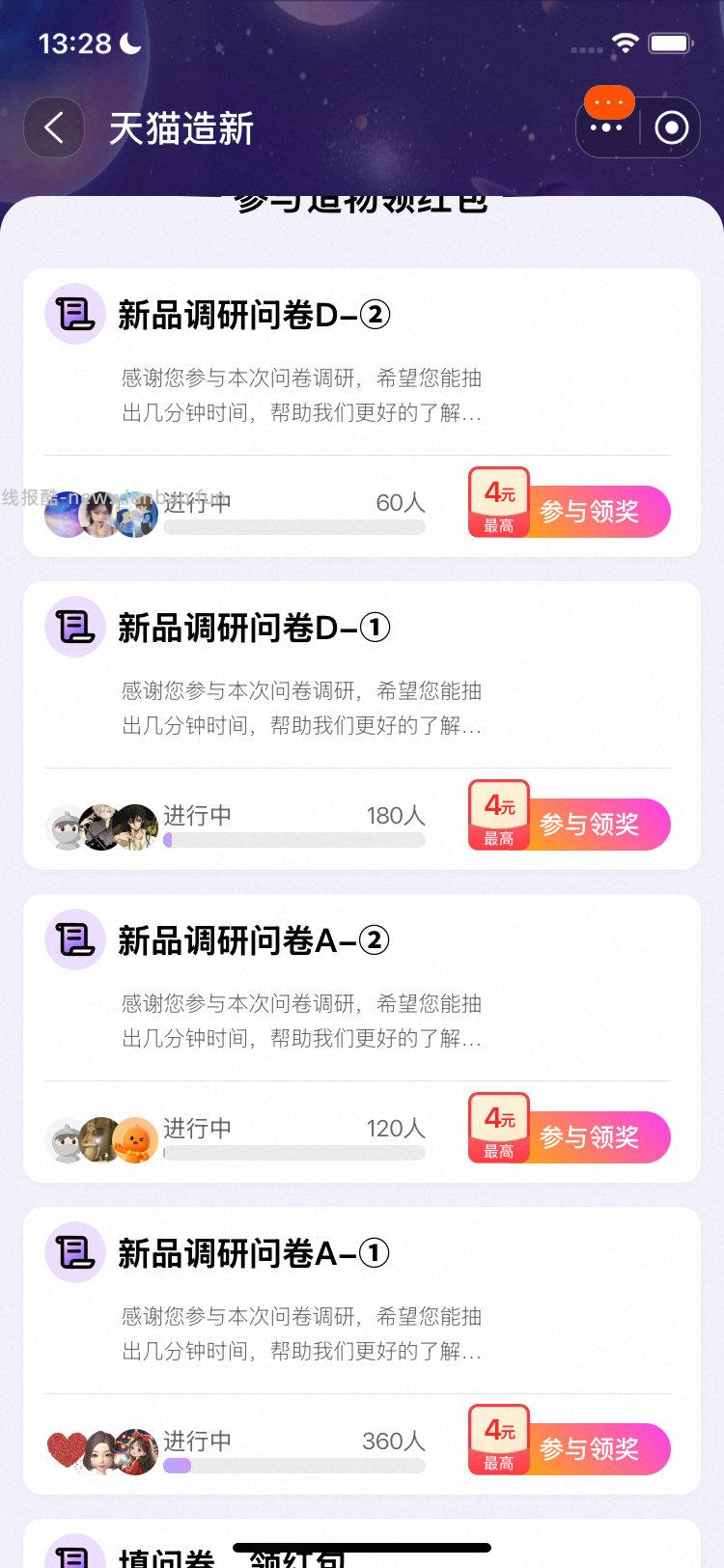Click the scroll icon beside 新品调研问卷A-①
The width and height of the screenshot is (724, 1568).
(x=74, y=1252)
